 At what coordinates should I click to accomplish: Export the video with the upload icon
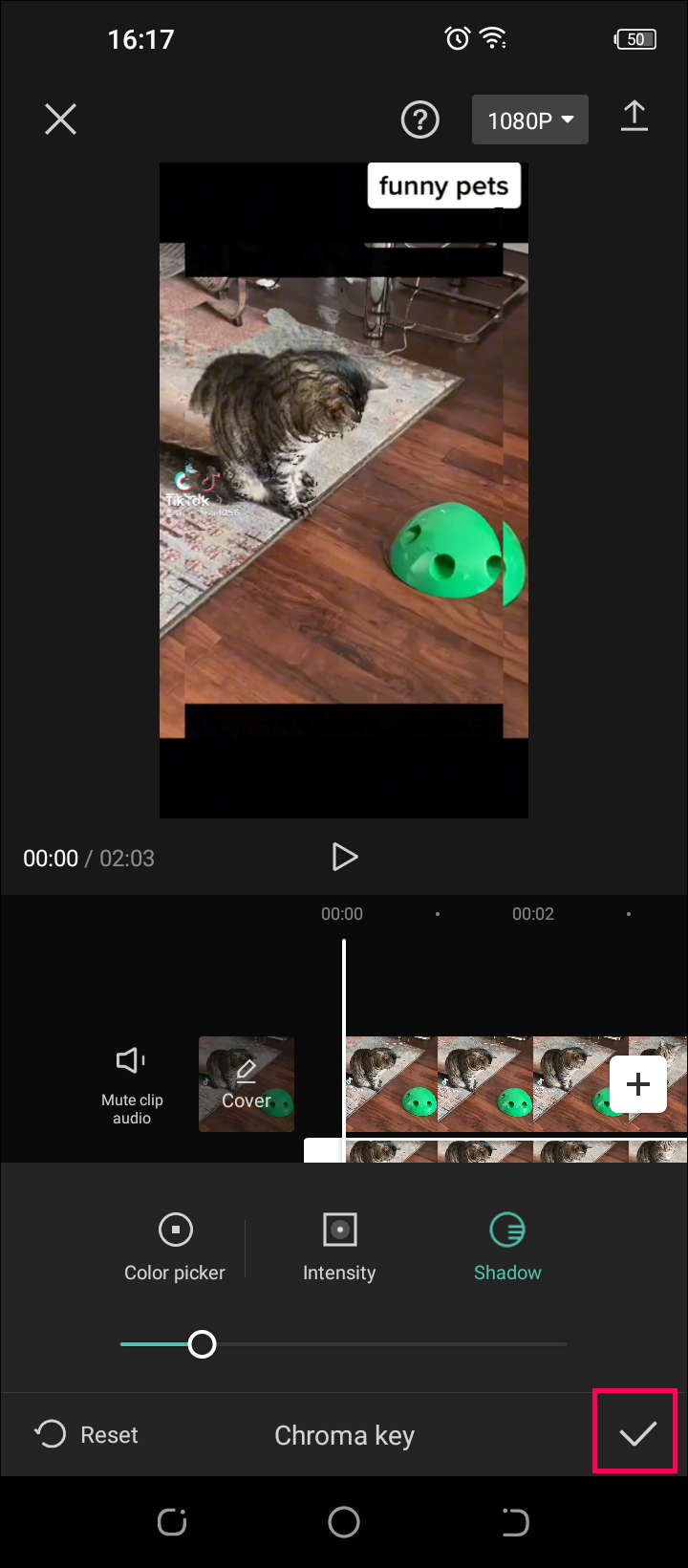[x=634, y=117]
